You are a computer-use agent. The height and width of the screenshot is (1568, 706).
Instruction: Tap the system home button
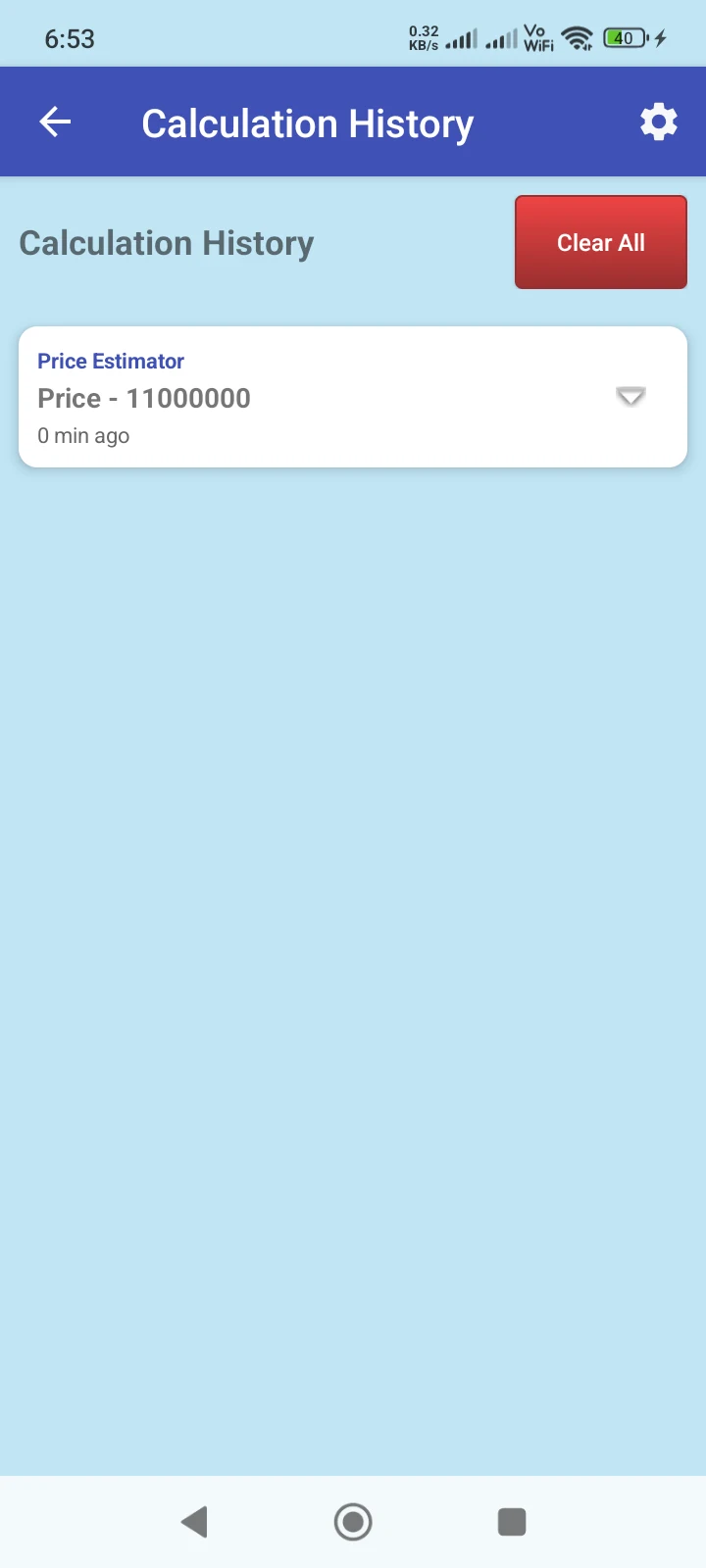353,1522
